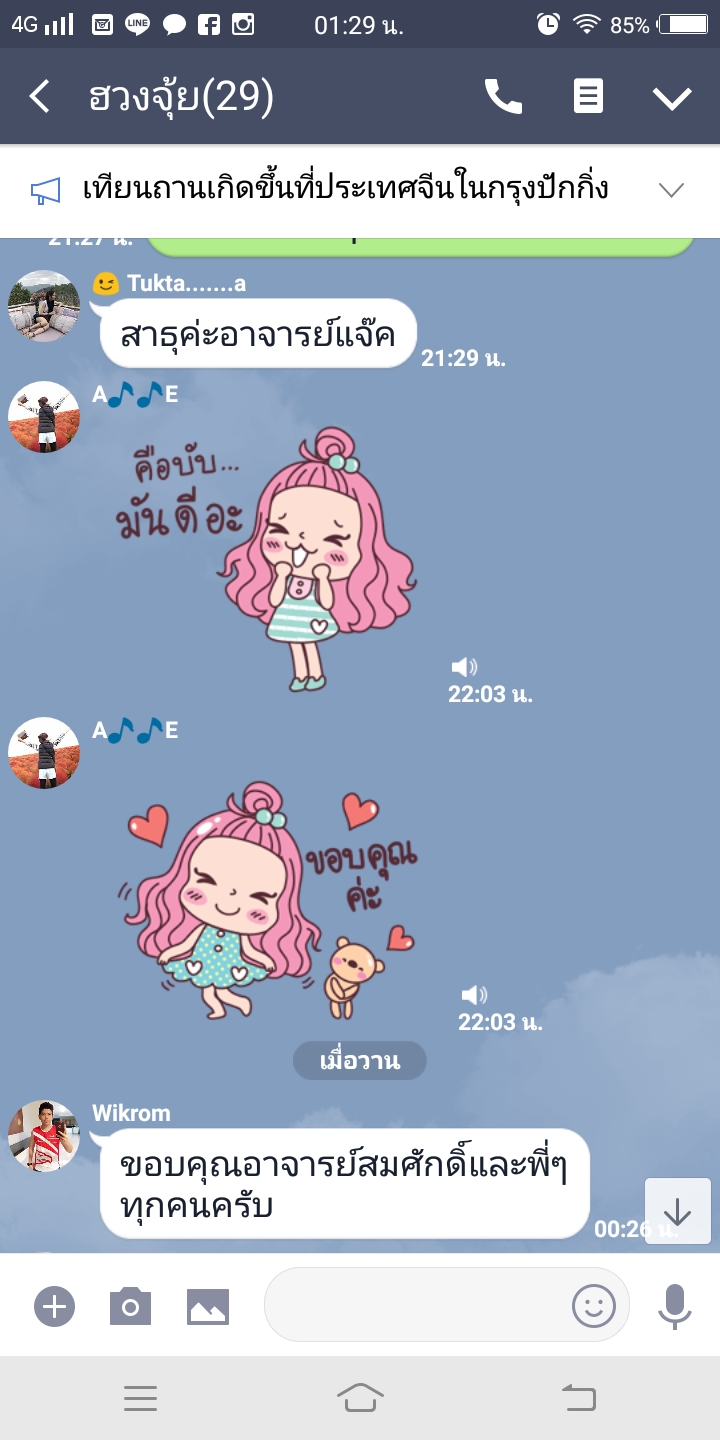Go back from the ฮวงจุ้ย chat
720x1440 pixels.
[40, 97]
